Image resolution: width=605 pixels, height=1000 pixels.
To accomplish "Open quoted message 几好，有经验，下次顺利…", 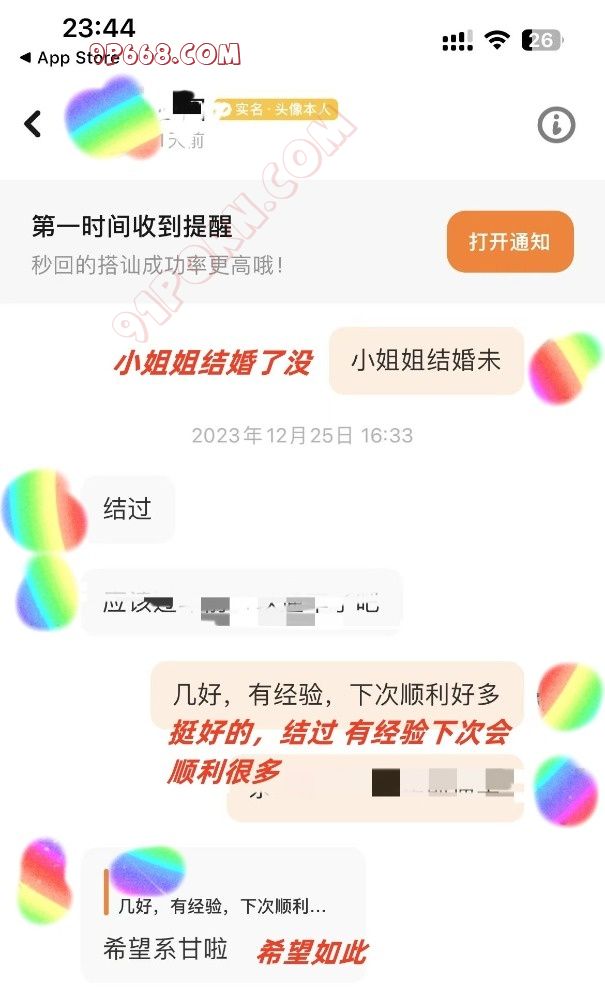I will coord(222,907).
